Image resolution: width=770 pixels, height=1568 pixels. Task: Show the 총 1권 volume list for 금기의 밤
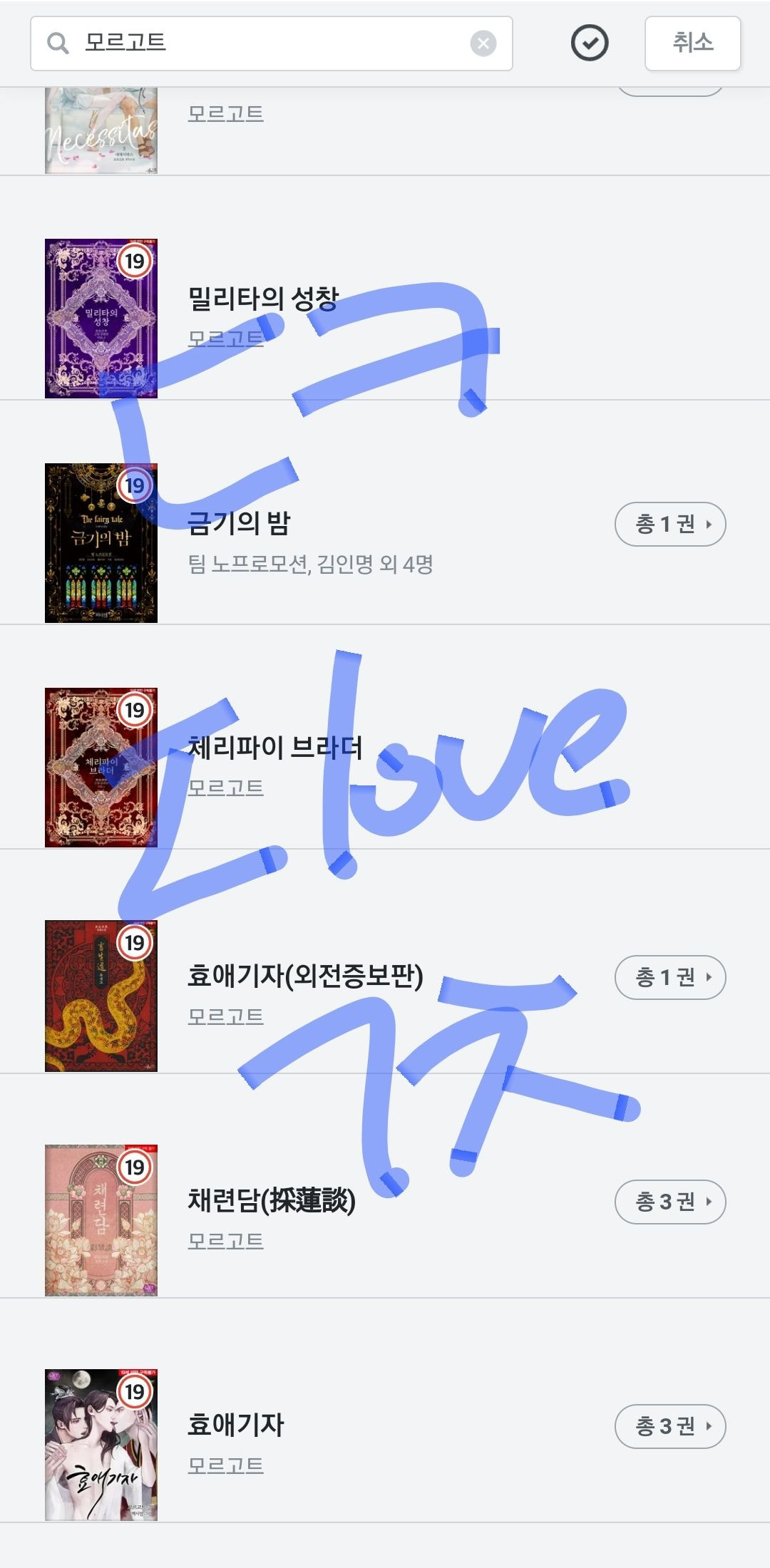pyautogui.click(x=669, y=525)
